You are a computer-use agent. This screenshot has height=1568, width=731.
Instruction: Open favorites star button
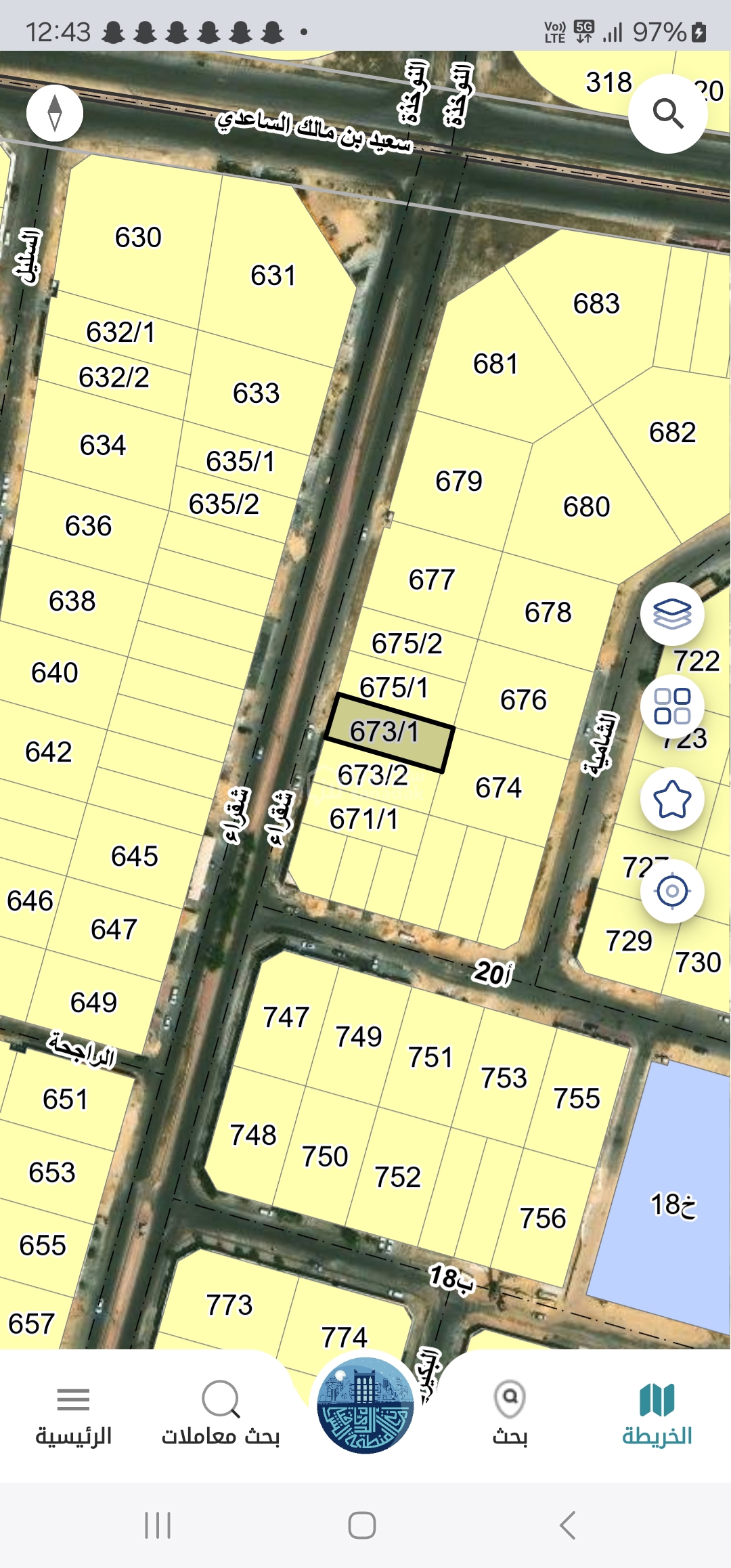[672, 800]
